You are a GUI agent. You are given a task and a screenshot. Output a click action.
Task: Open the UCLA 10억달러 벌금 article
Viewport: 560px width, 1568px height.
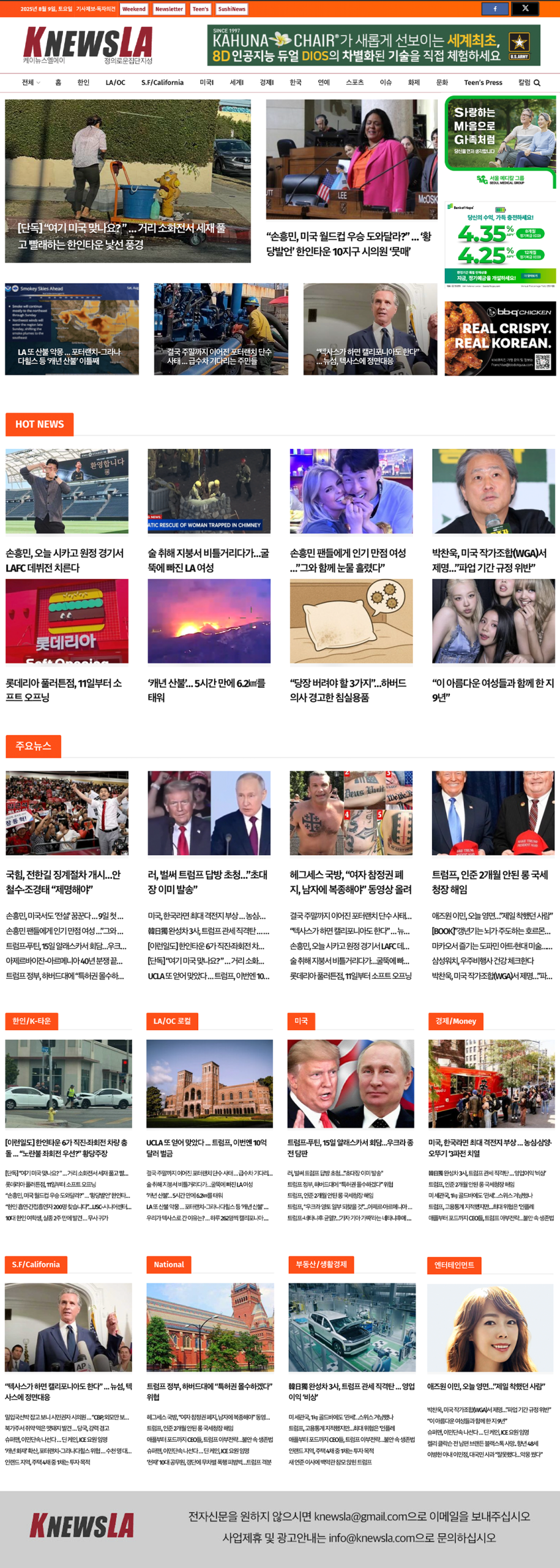(x=209, y=1147)
